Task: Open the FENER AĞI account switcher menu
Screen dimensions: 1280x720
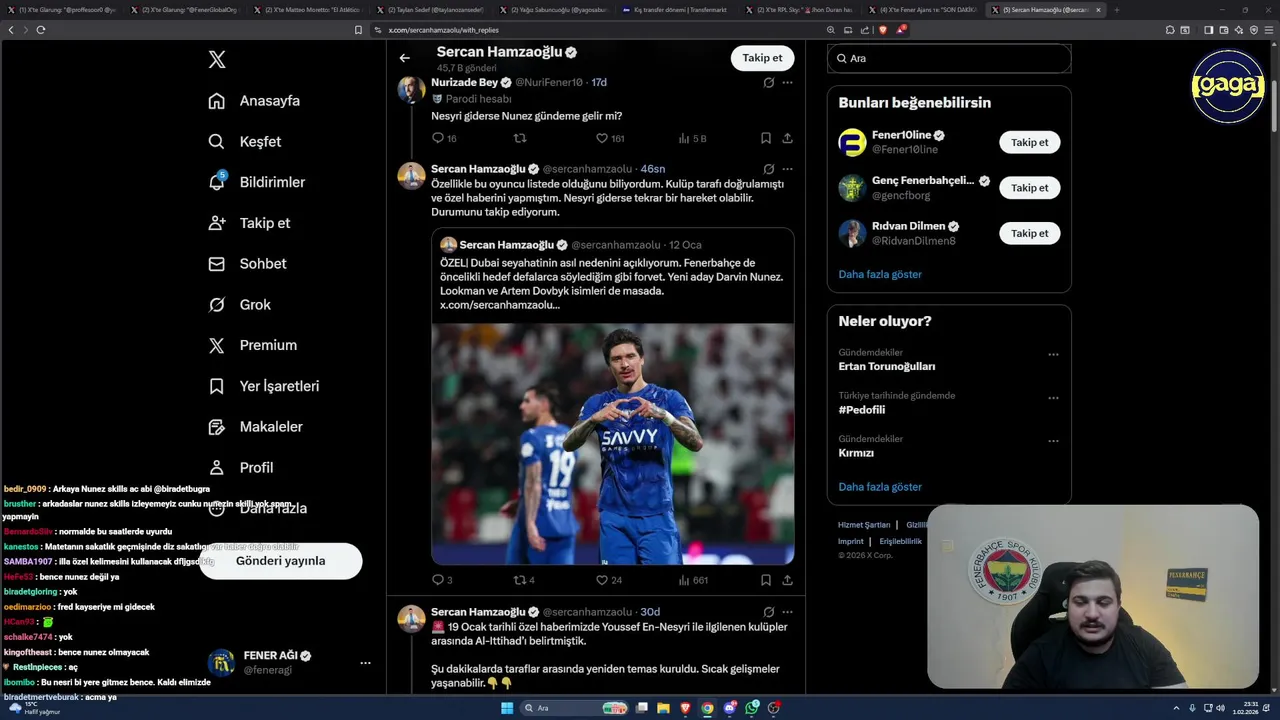Action: [365, 662]
